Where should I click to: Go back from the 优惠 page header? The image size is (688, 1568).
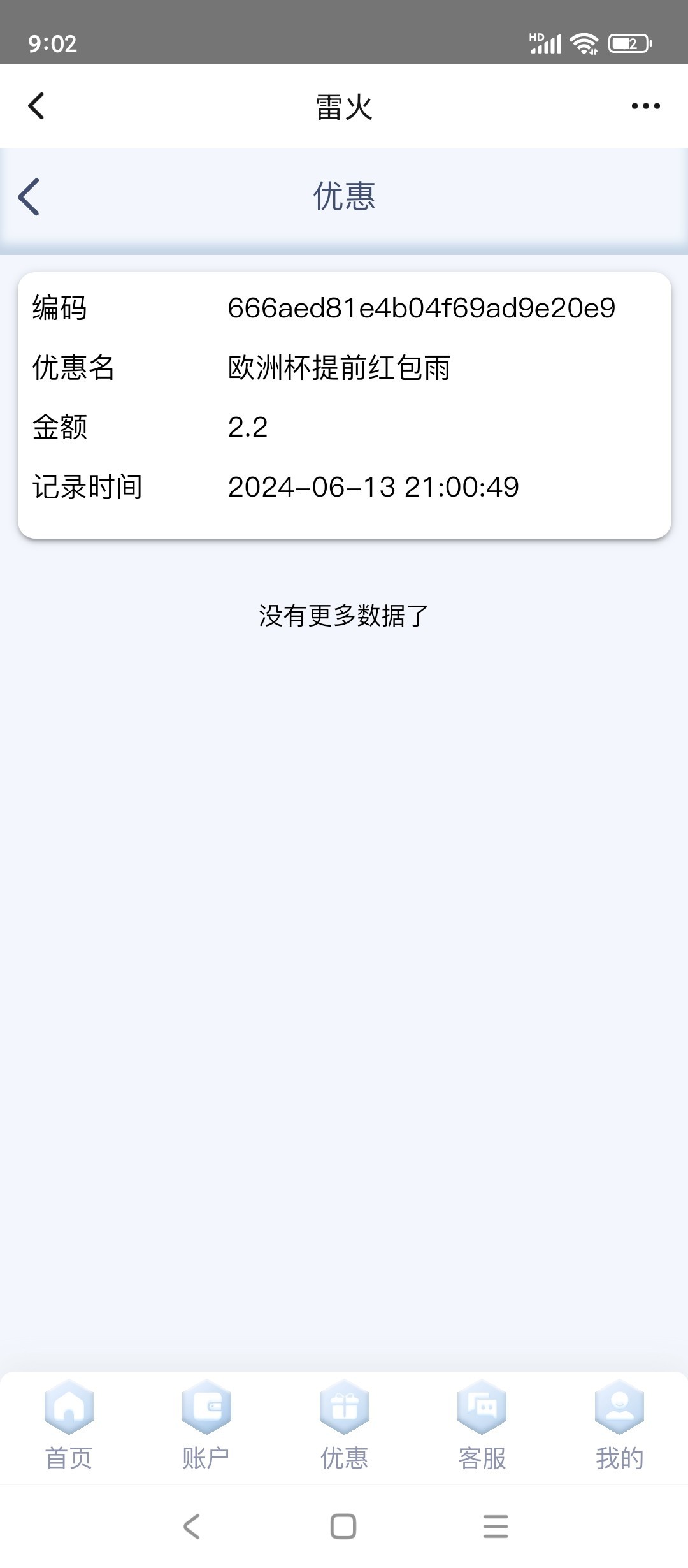(x=29, y=196)
